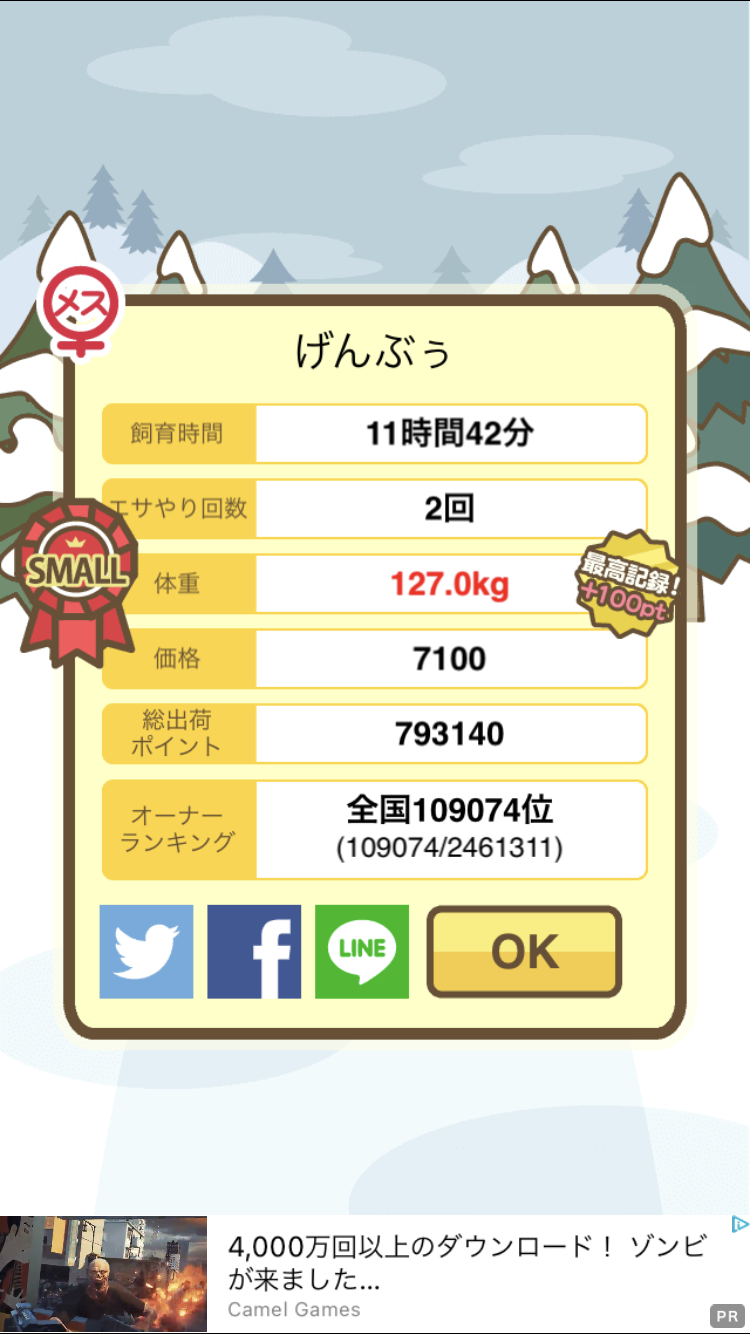Confirm the result with OK
The width and height of the screenshot is (750, 1334).
(x=524, y=952)
